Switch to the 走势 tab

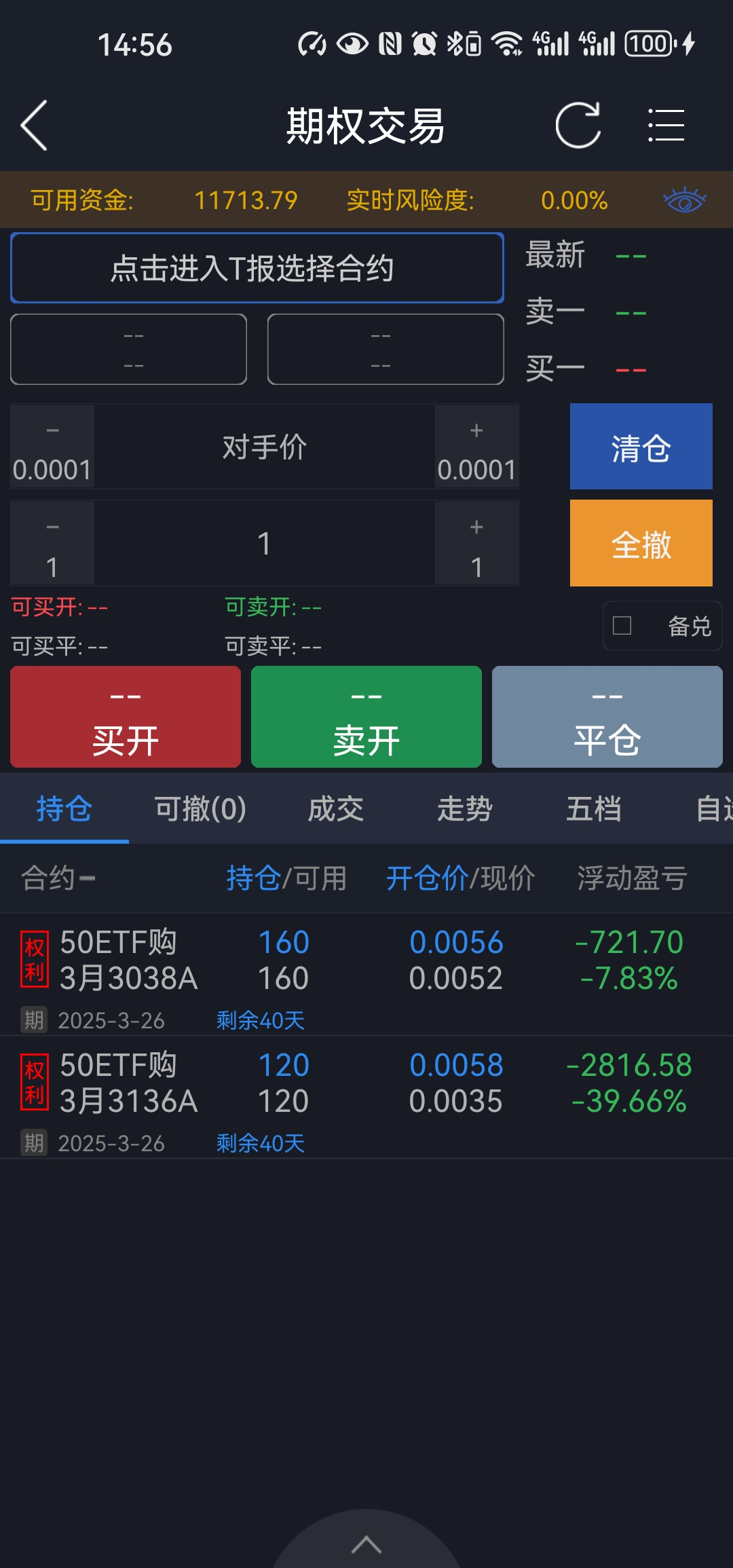464,808
